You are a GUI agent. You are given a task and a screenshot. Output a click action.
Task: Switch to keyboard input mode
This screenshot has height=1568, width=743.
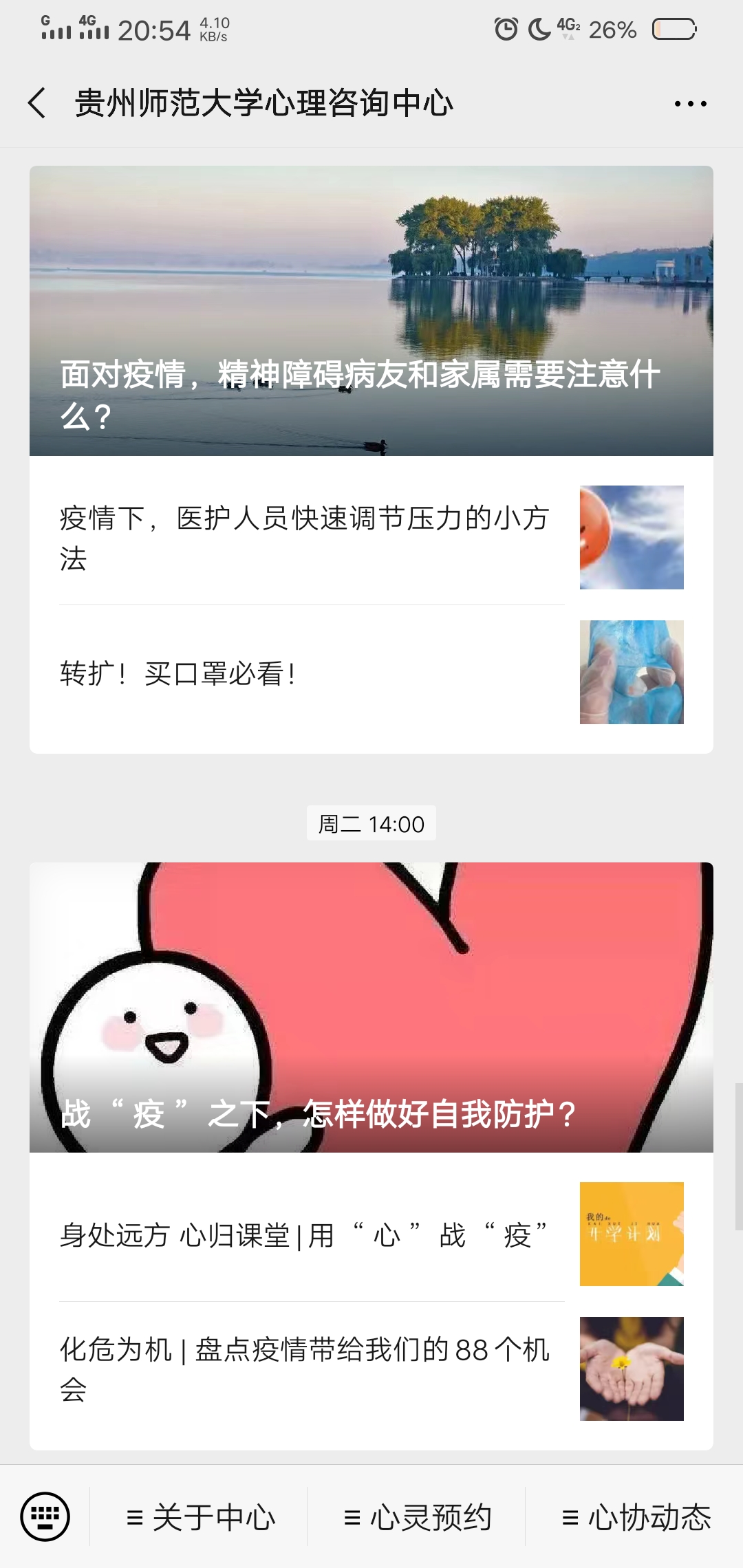coord(45,1516)
